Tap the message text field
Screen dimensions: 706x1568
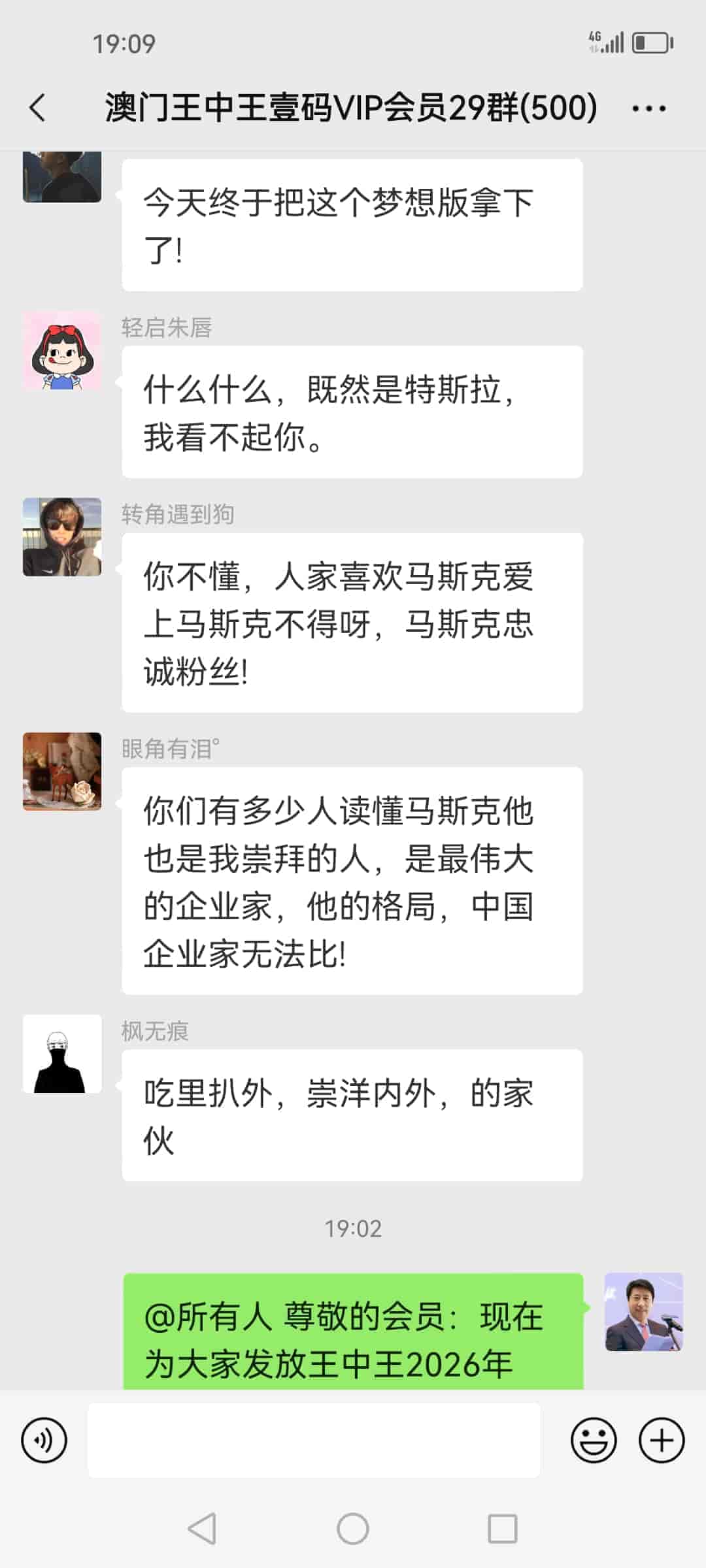(x=314, y=1440)
